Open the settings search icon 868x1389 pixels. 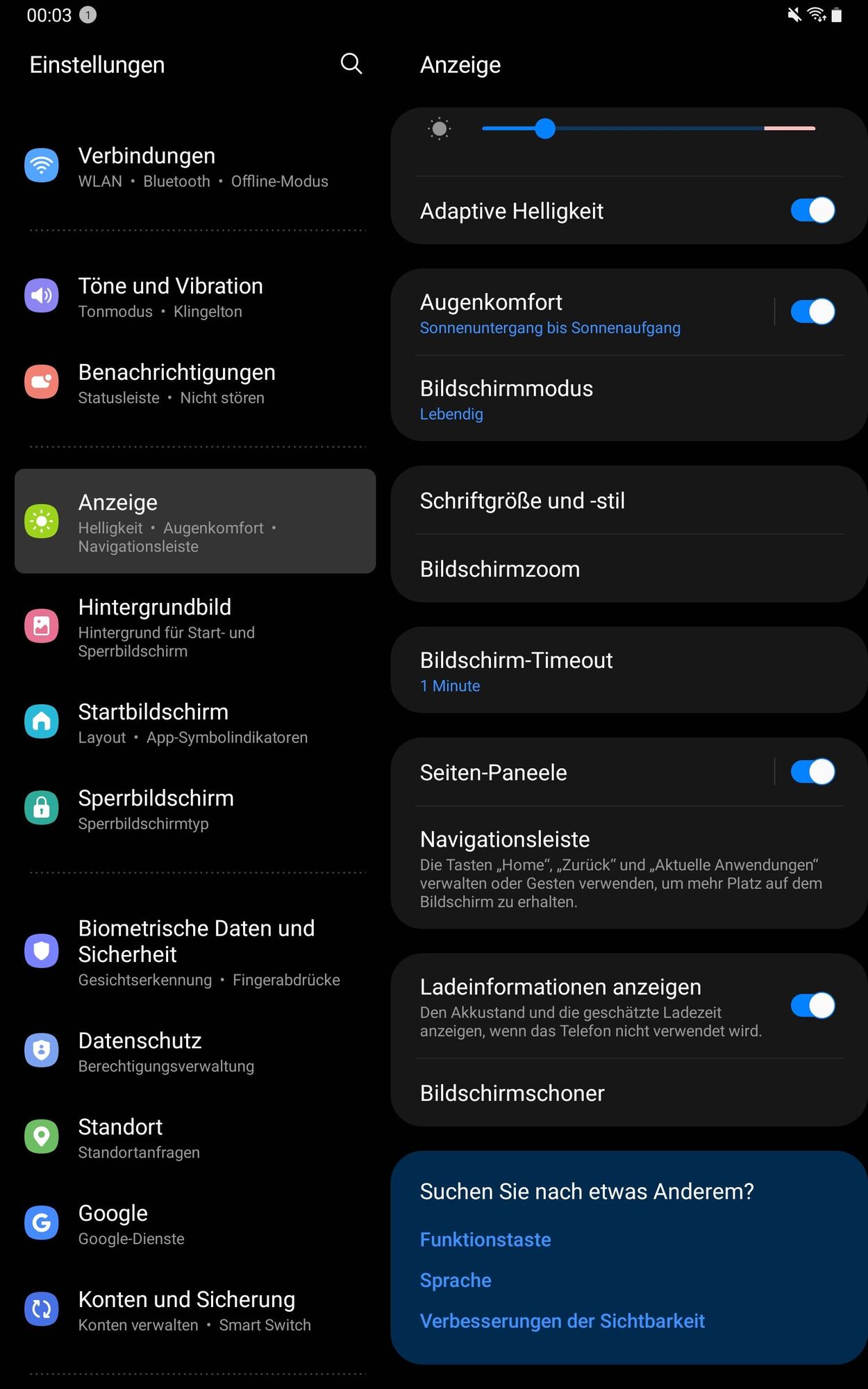tap(351, 64)
